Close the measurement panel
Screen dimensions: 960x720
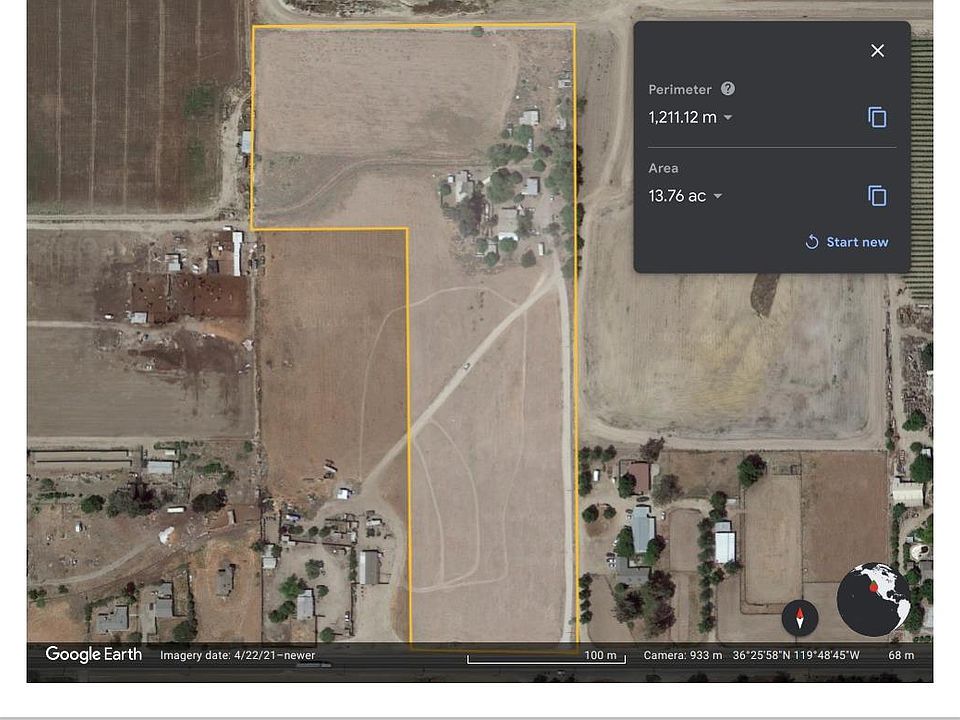point(877,51)
